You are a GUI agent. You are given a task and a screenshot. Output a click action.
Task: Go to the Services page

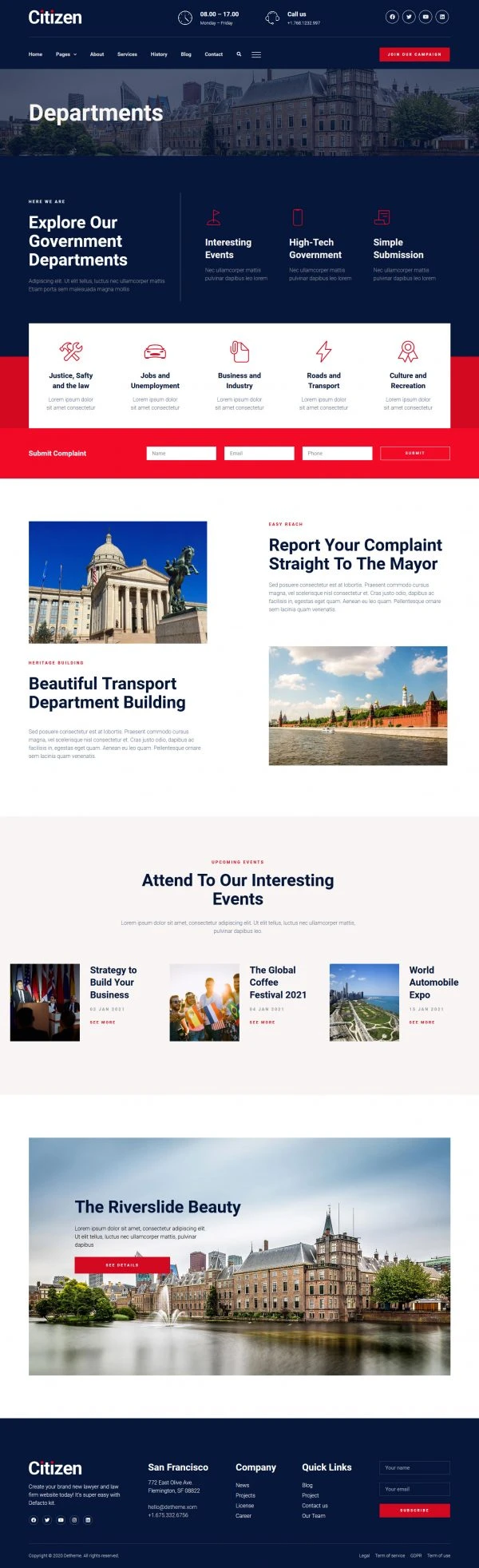pyautogui.click(x=127, y=54)
